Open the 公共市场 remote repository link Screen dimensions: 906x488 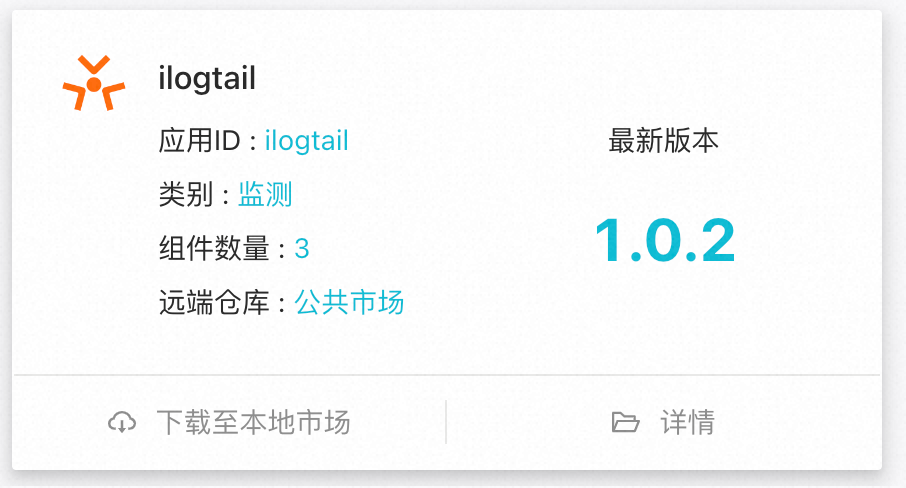tap(349, 302)
